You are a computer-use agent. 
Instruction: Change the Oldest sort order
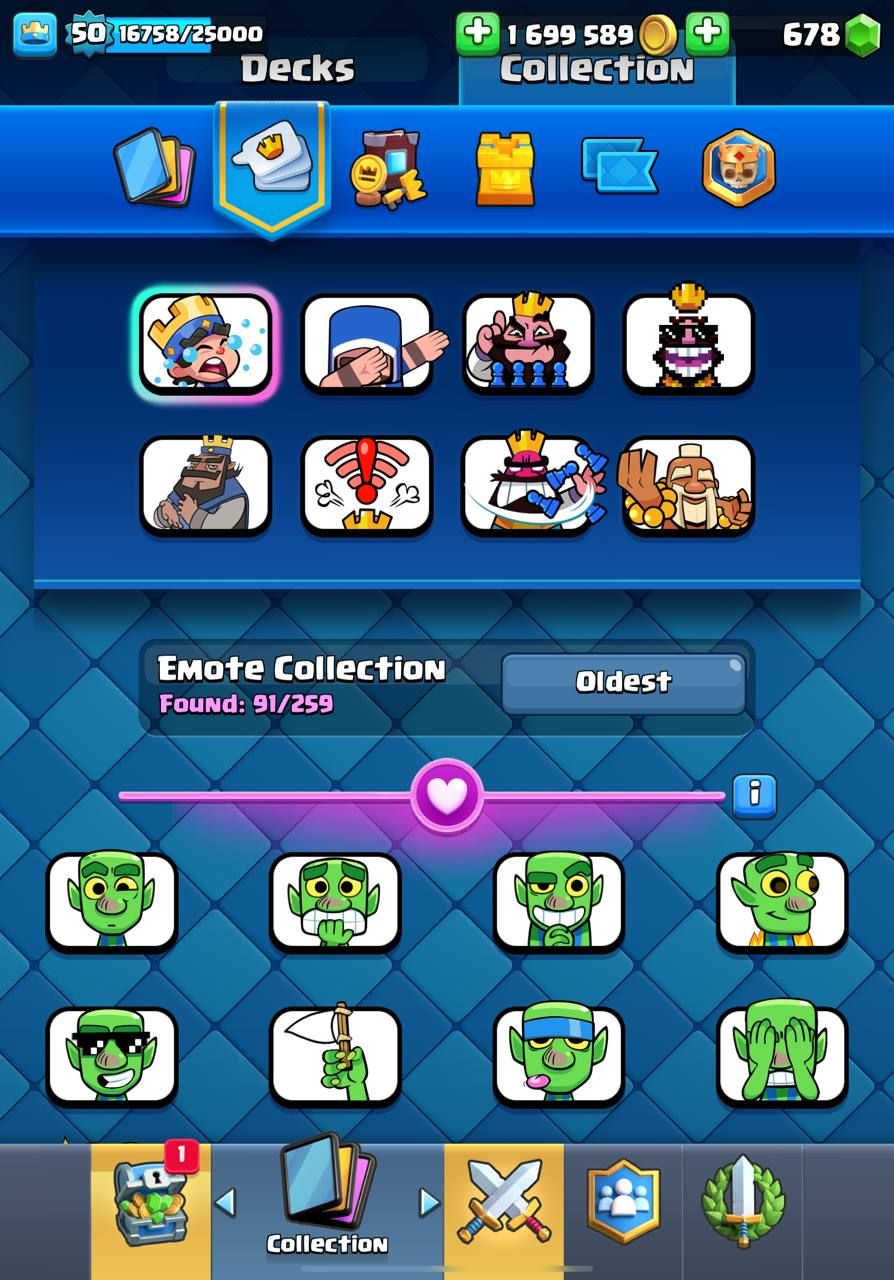[x=623, y=682]
